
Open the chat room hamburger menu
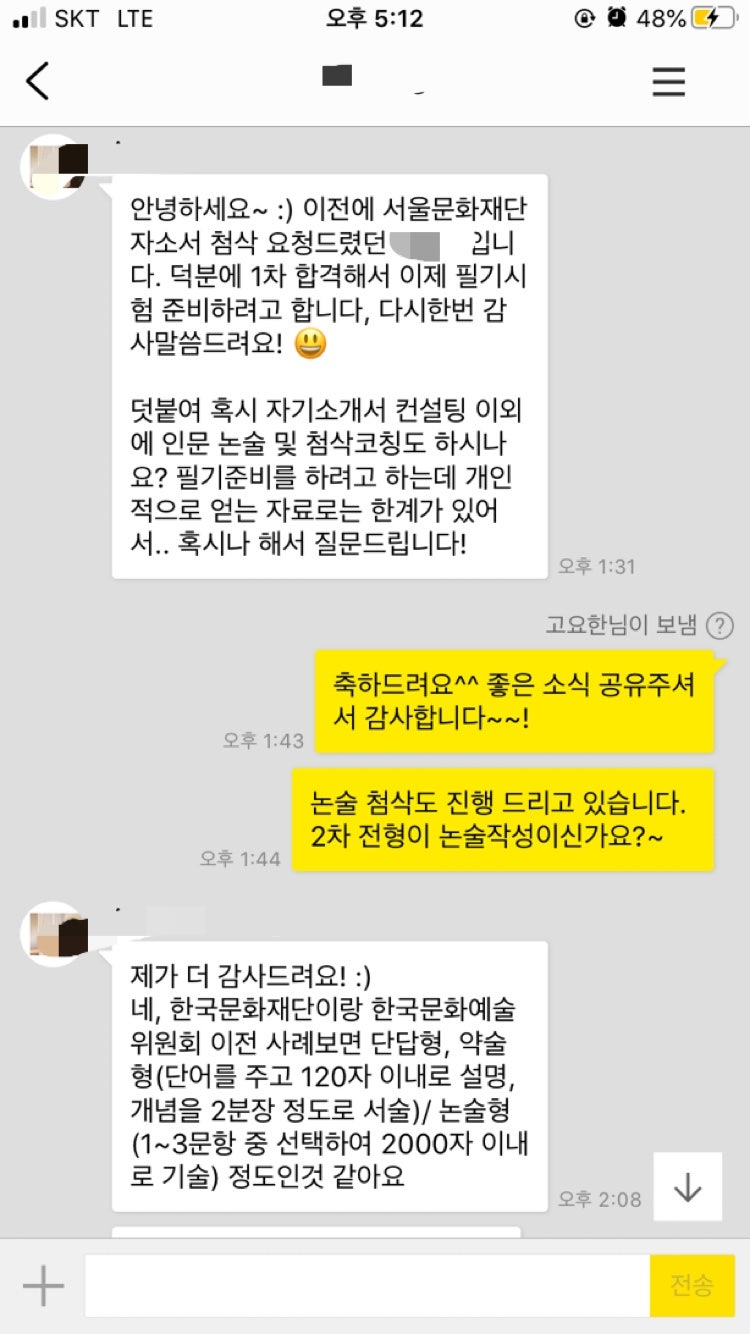coord(669,81)
